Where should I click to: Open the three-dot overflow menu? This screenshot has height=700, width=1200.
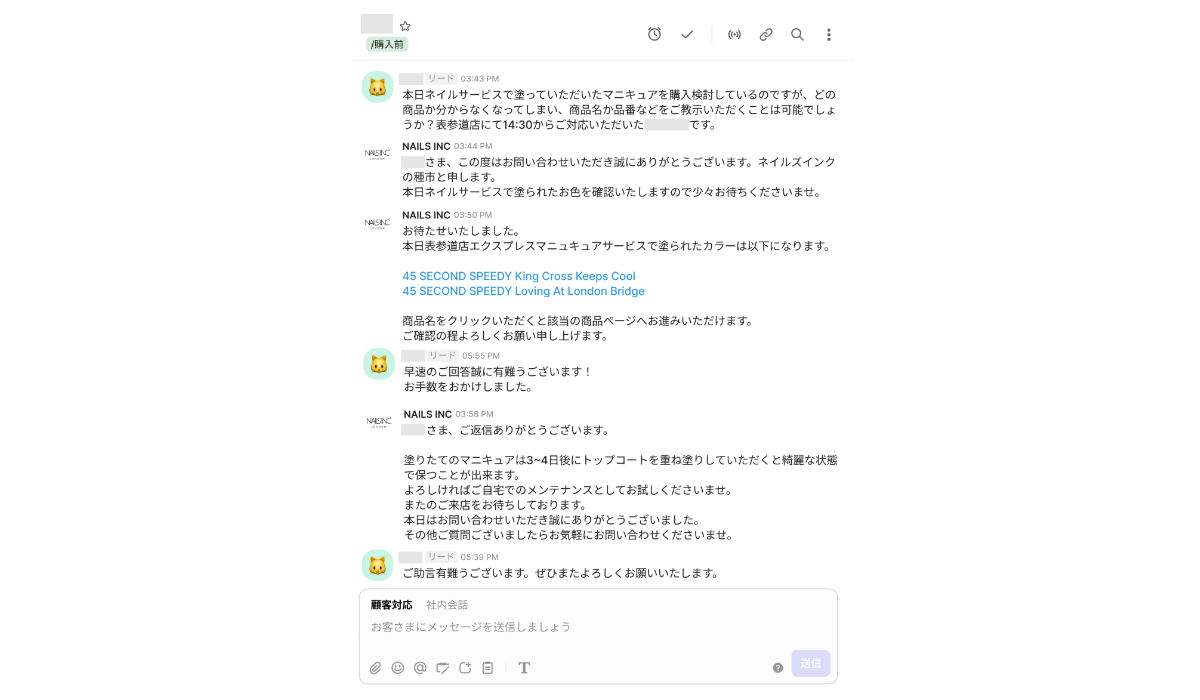pyautogui.click(x=828, y=34)
